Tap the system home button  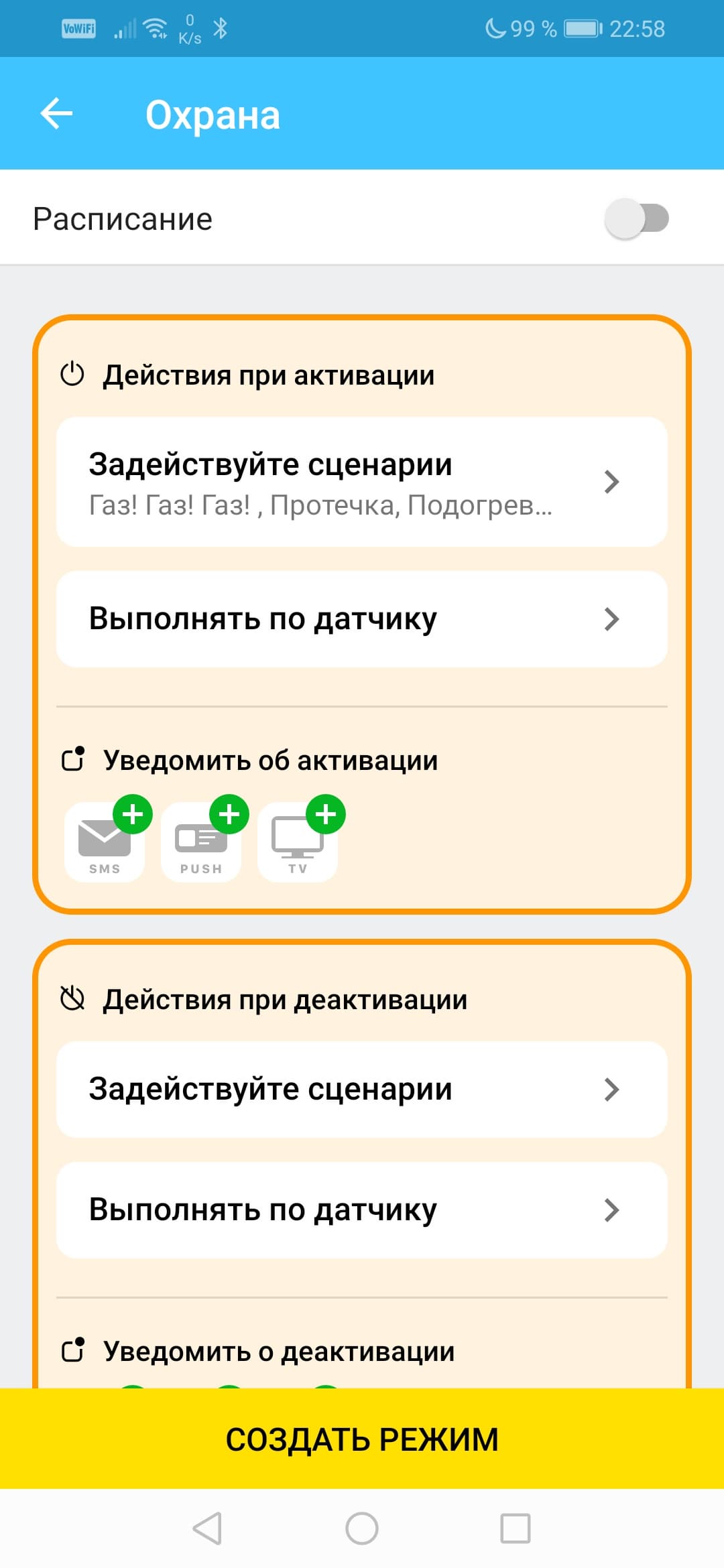coord(362,1528)
